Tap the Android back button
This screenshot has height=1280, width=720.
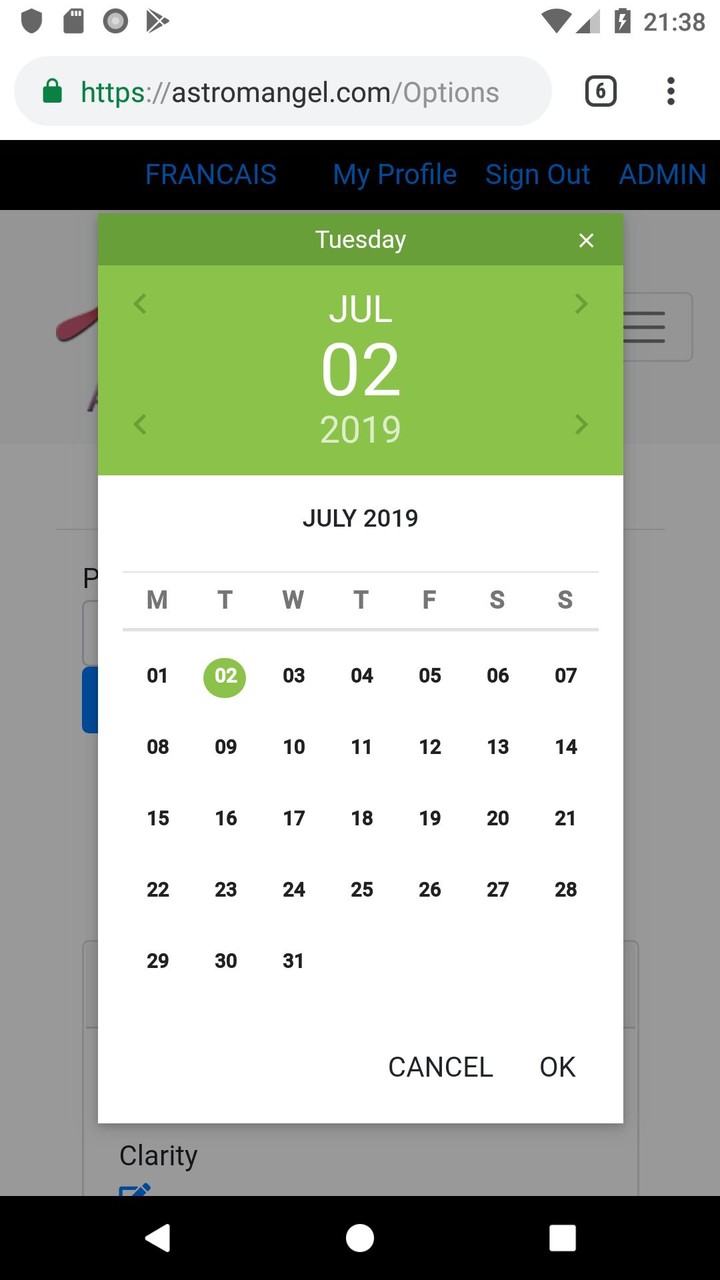[x=157, y=1238]
